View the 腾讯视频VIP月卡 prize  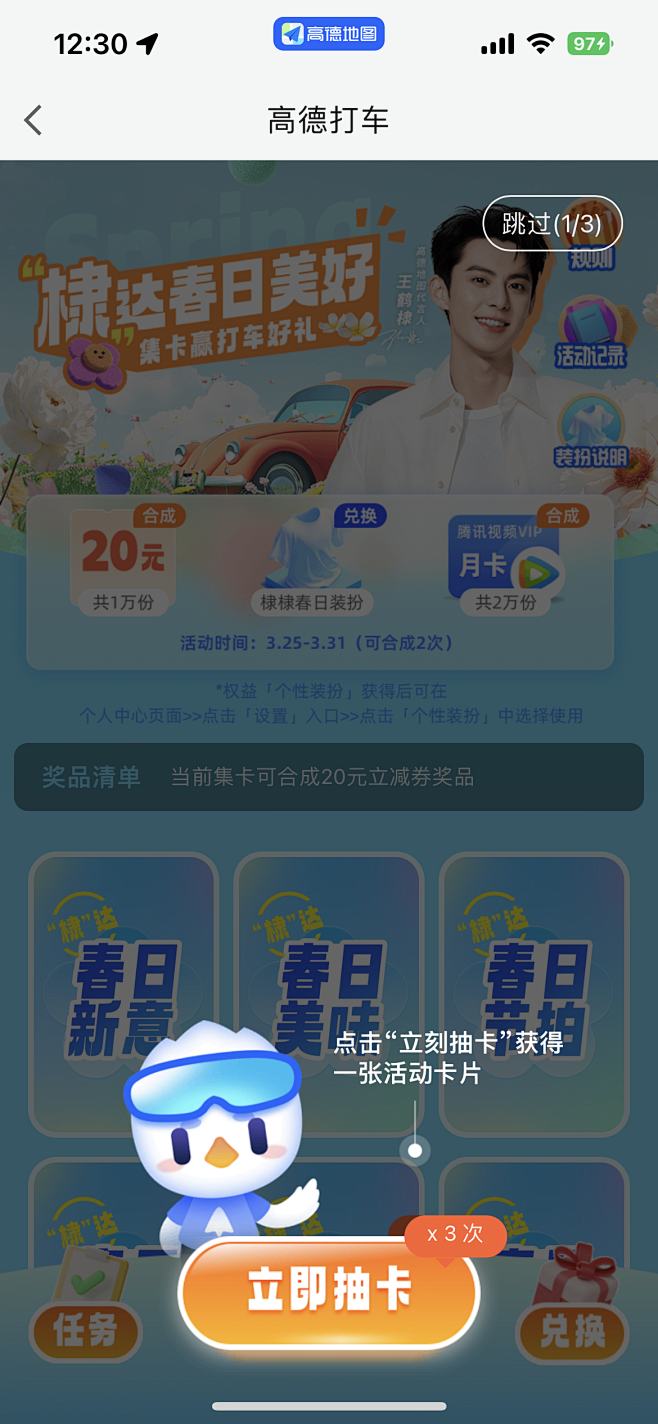(x=508, y=562)
